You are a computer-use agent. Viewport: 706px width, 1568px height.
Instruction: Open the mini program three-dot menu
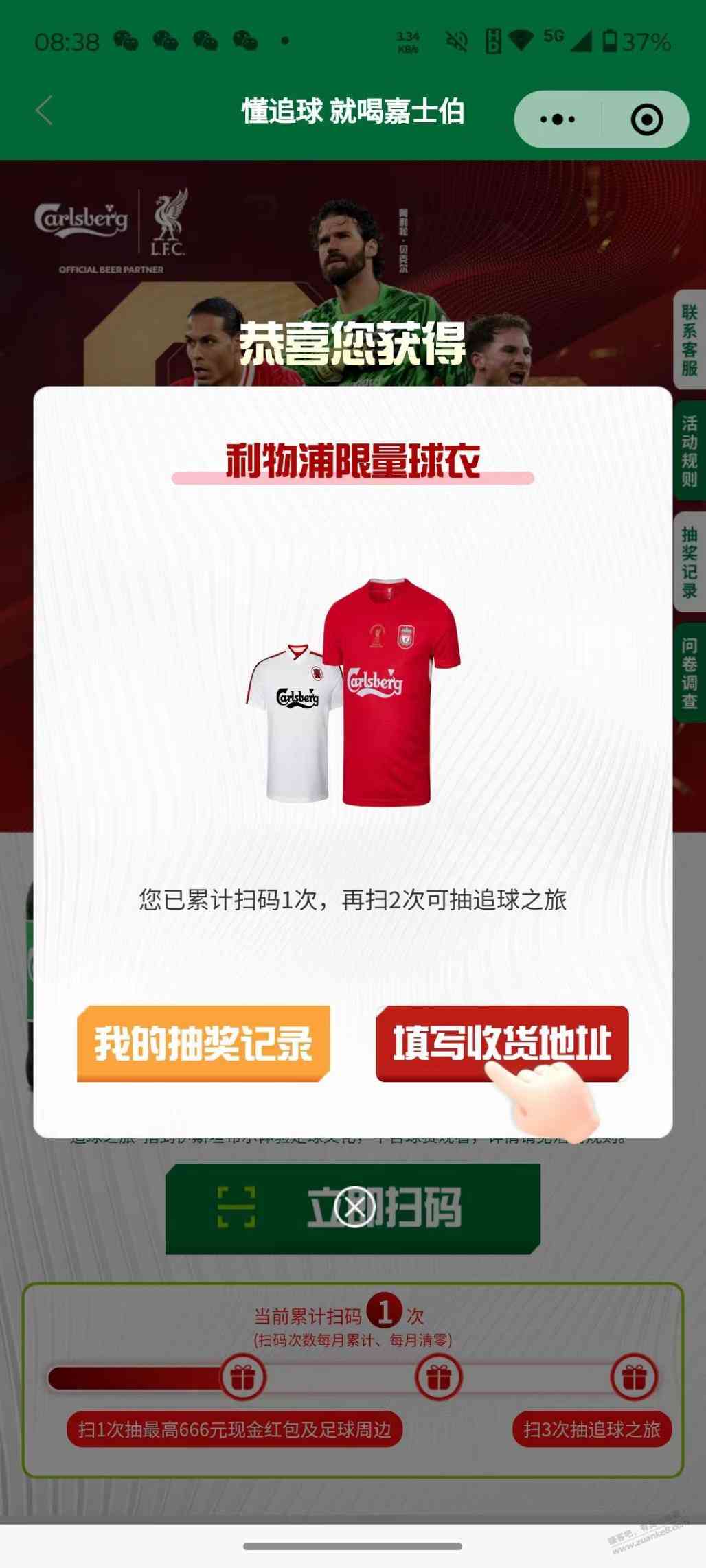(x=558, y=119)
